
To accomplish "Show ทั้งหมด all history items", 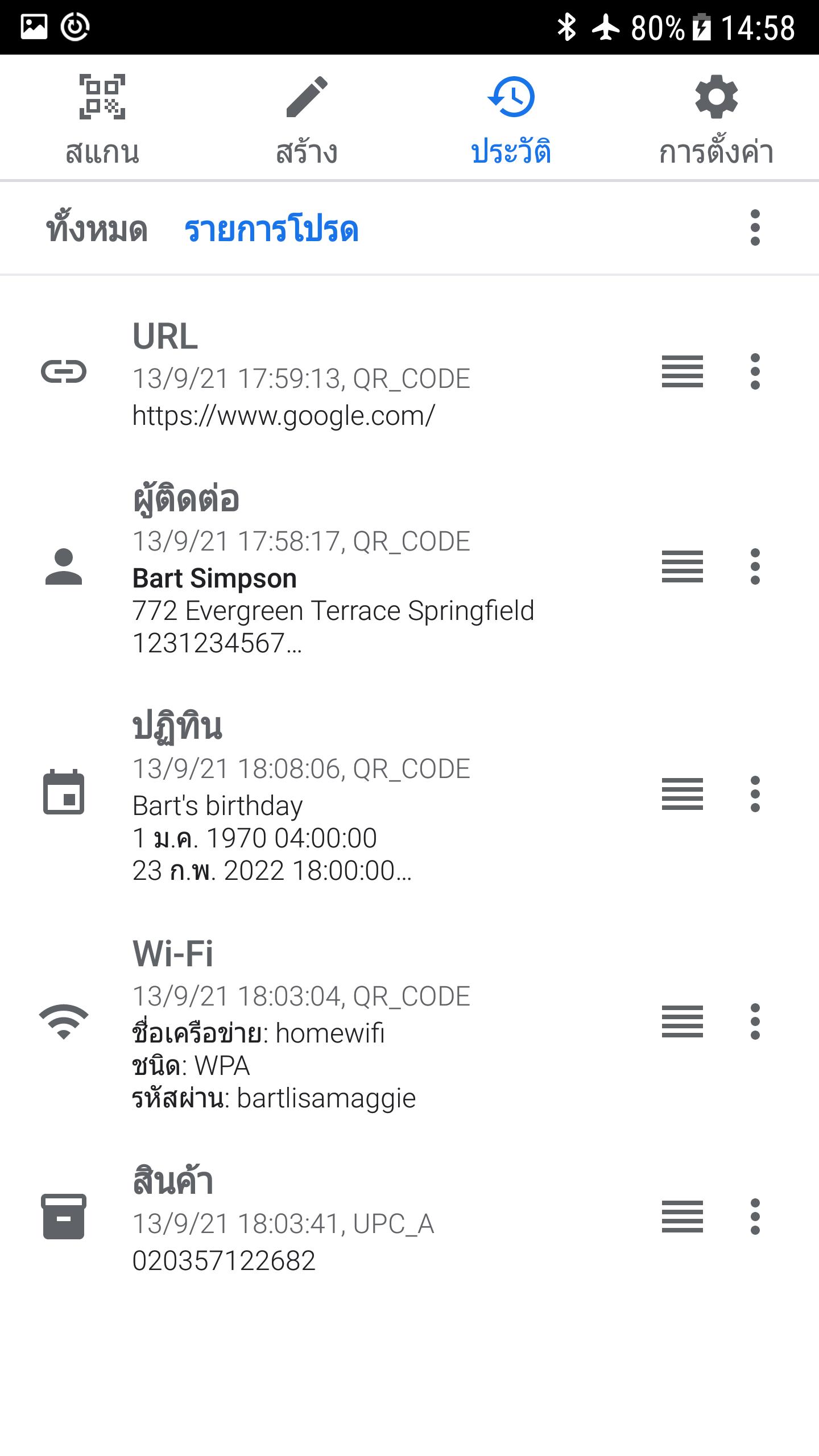I will pos(97,229).
